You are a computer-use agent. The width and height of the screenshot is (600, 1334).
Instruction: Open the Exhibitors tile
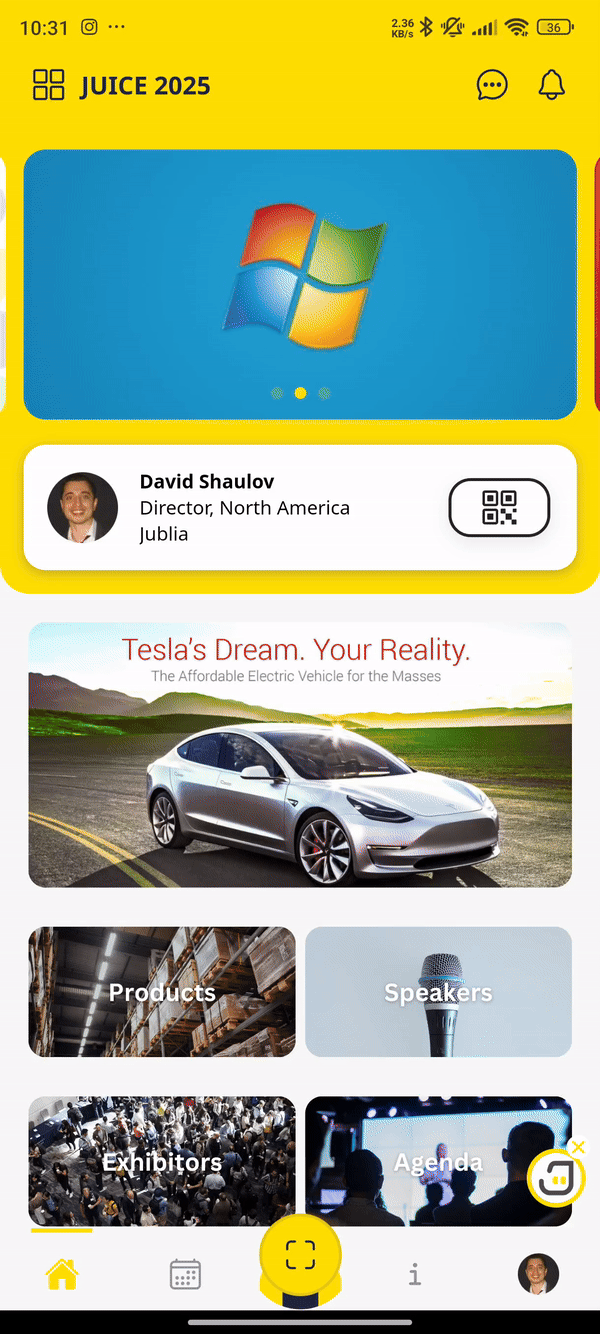pos(162,1162)
